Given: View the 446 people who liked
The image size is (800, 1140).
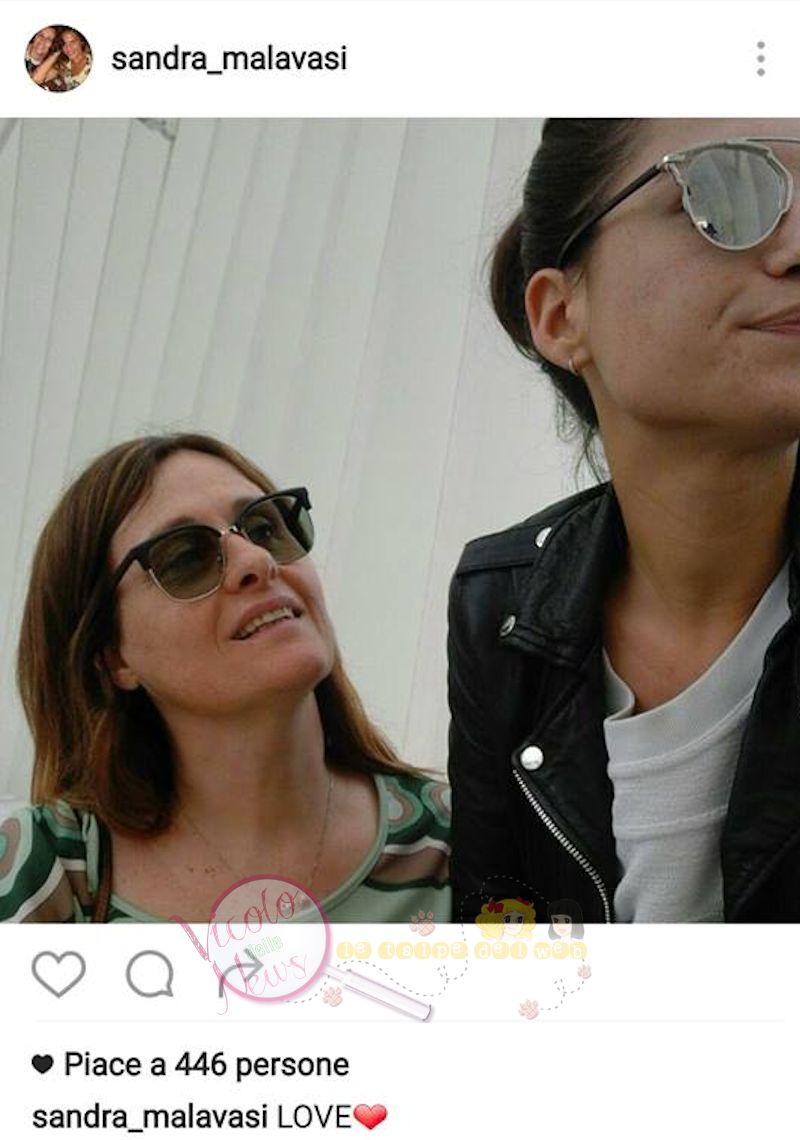Looking at the screenshot, I should pos(205,1065).
